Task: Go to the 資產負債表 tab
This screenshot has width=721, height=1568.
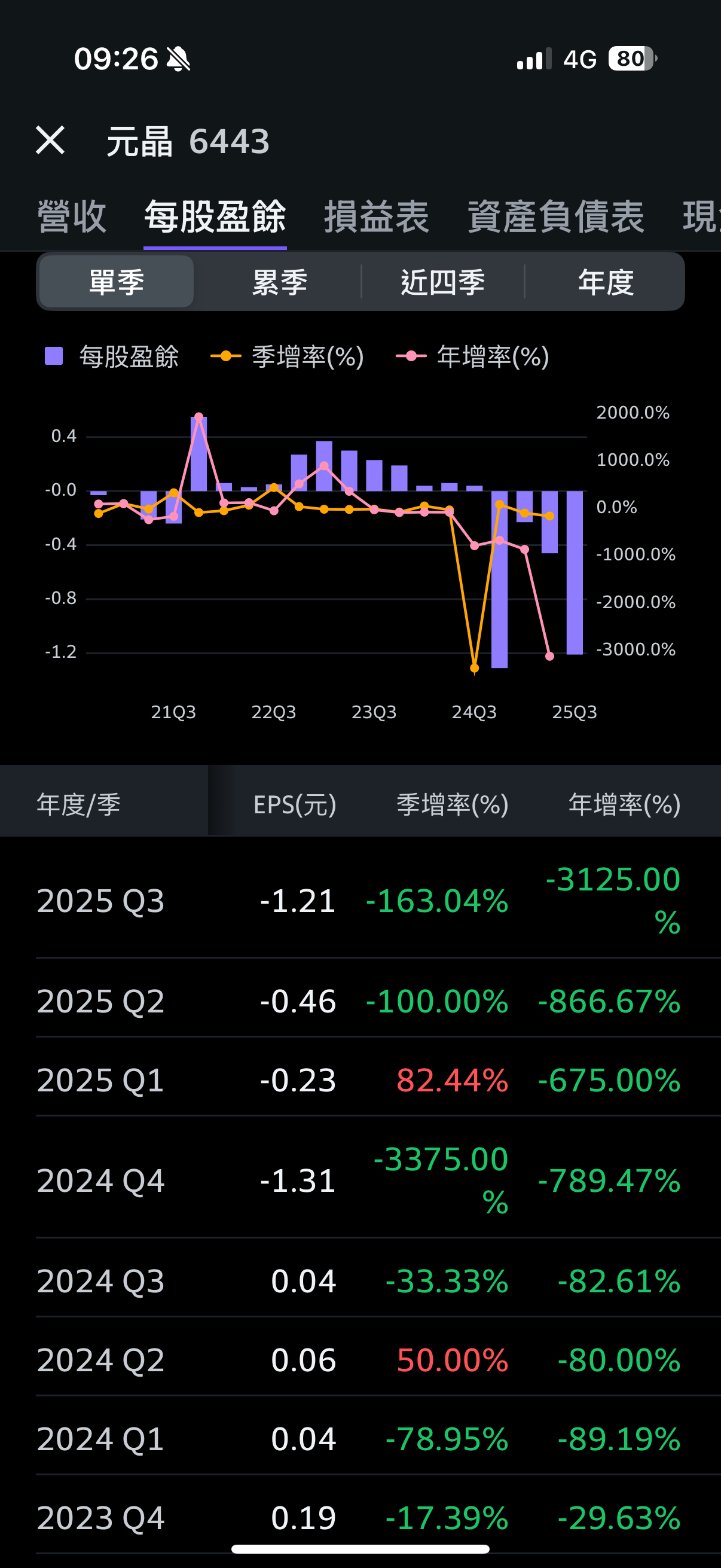Action: coord(555,216)
